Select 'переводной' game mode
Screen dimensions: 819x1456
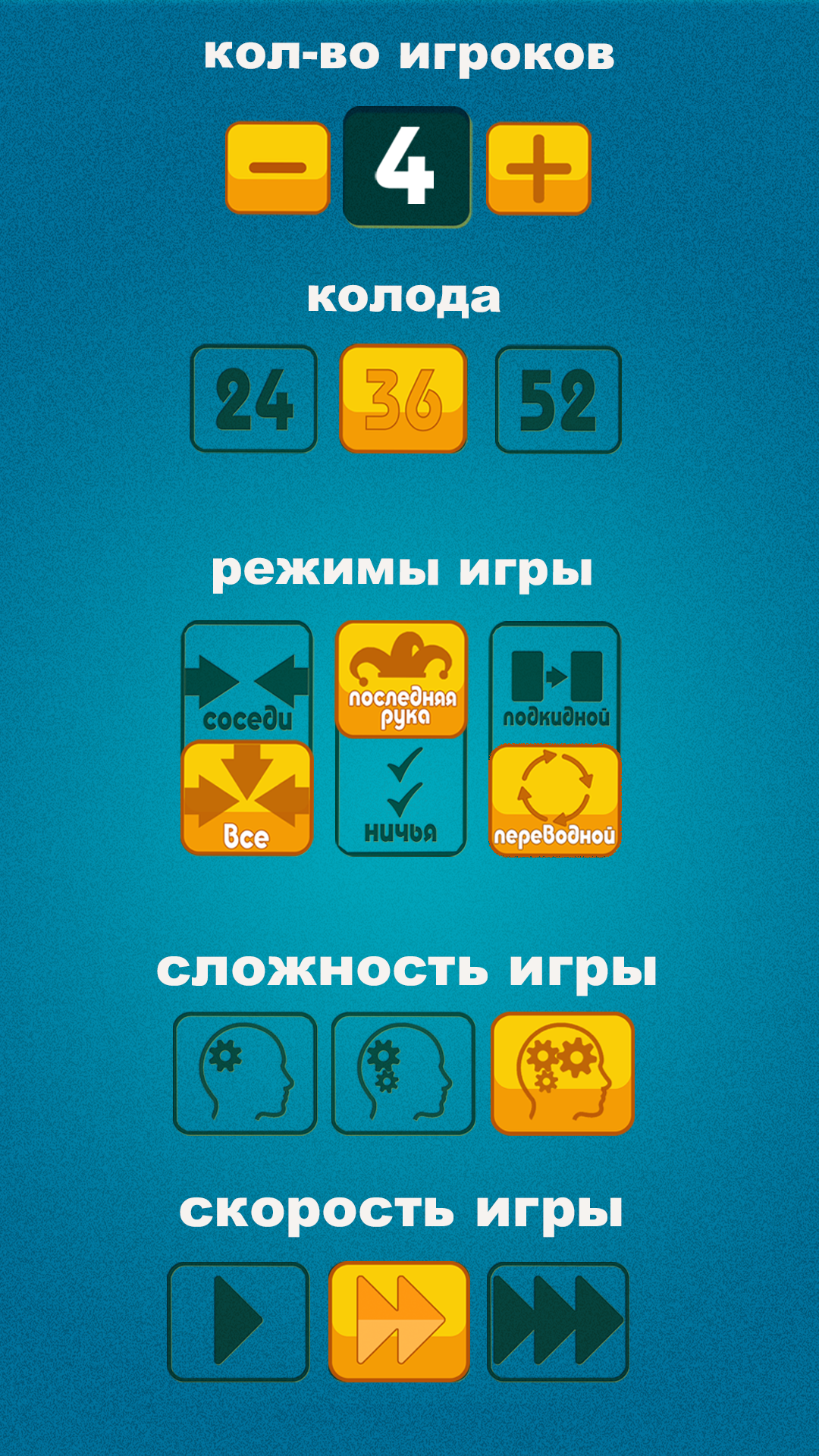(x=555, y=801)
